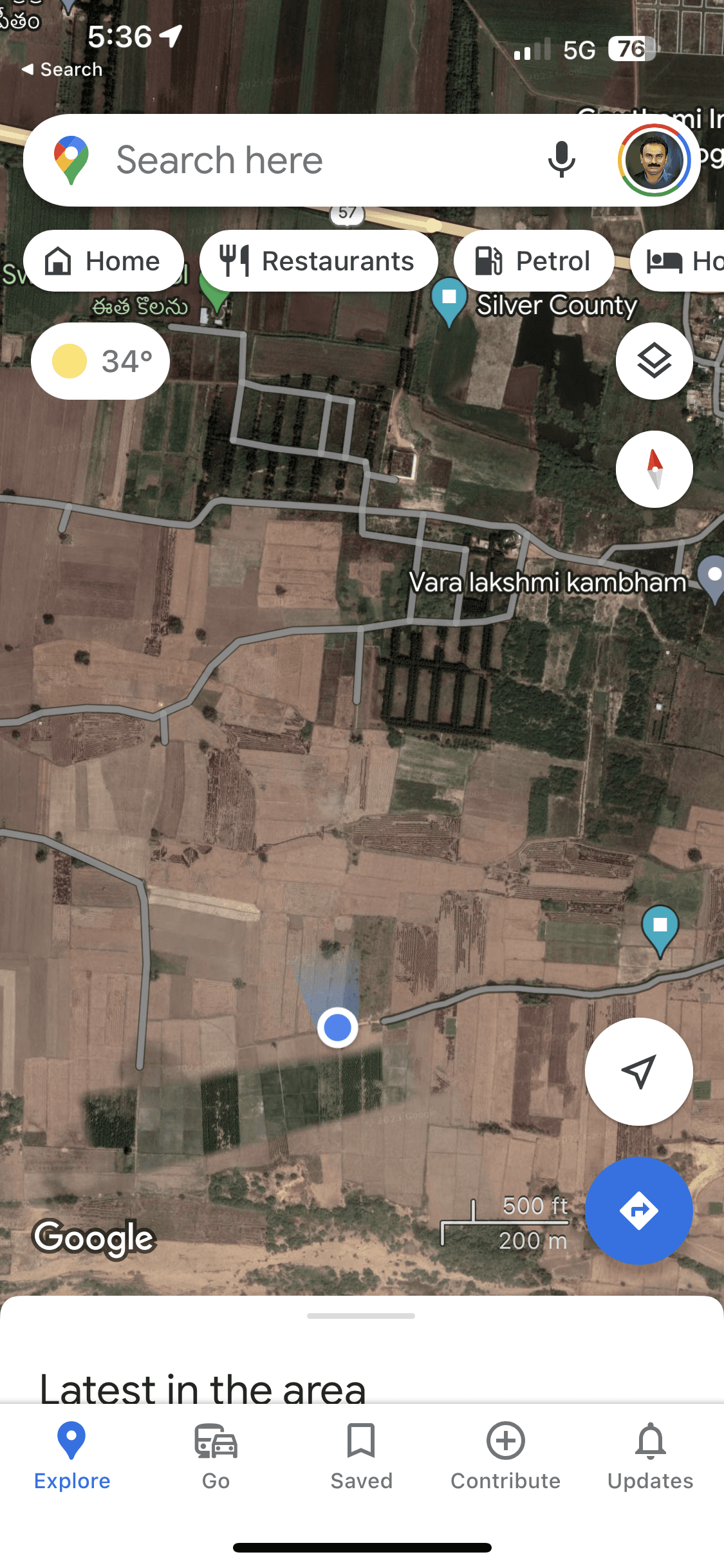The image size is (724, 1568).
Task: Open the map layers button
Action: click(654, 361)
